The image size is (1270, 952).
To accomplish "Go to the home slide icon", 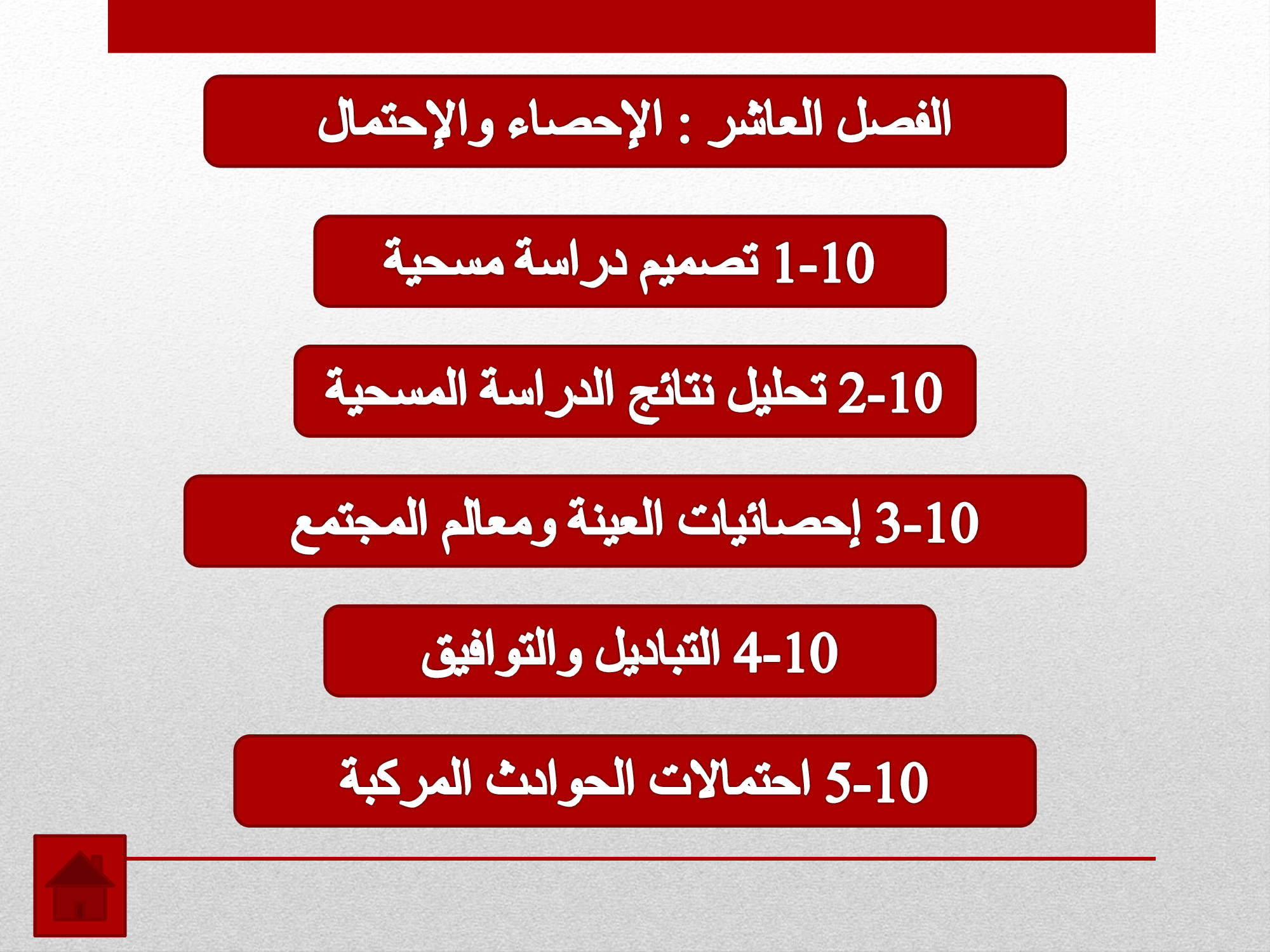I will (x=80, y=885).
